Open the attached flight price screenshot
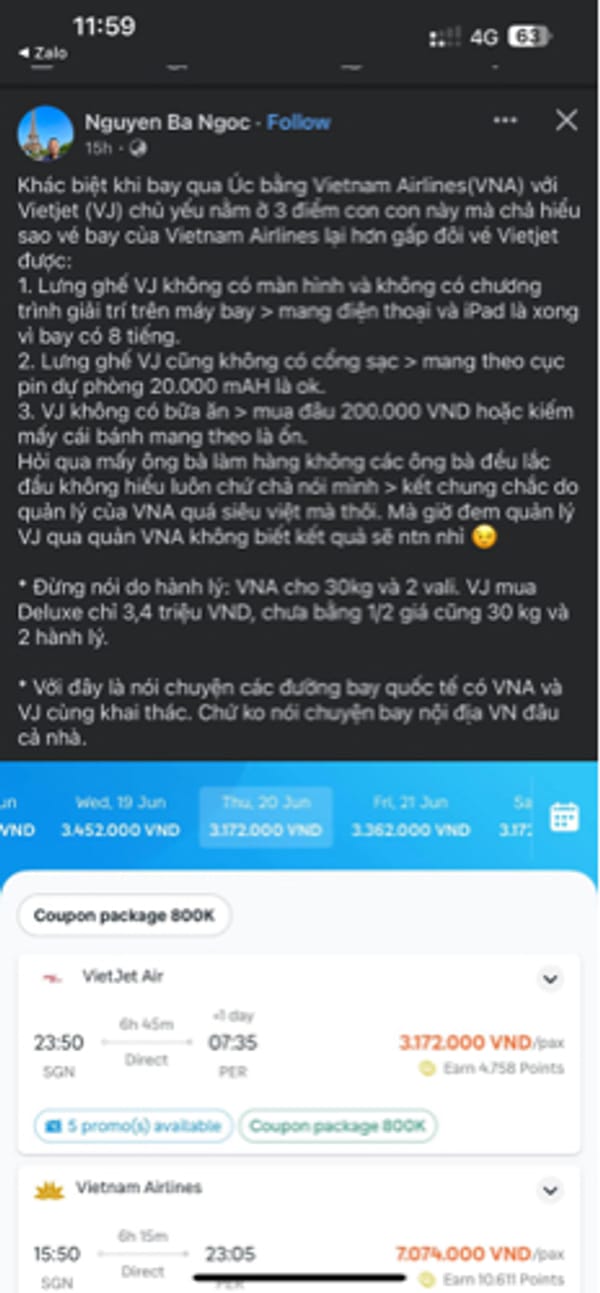This screenshot has height=1293, width=600. (300, 1020)
